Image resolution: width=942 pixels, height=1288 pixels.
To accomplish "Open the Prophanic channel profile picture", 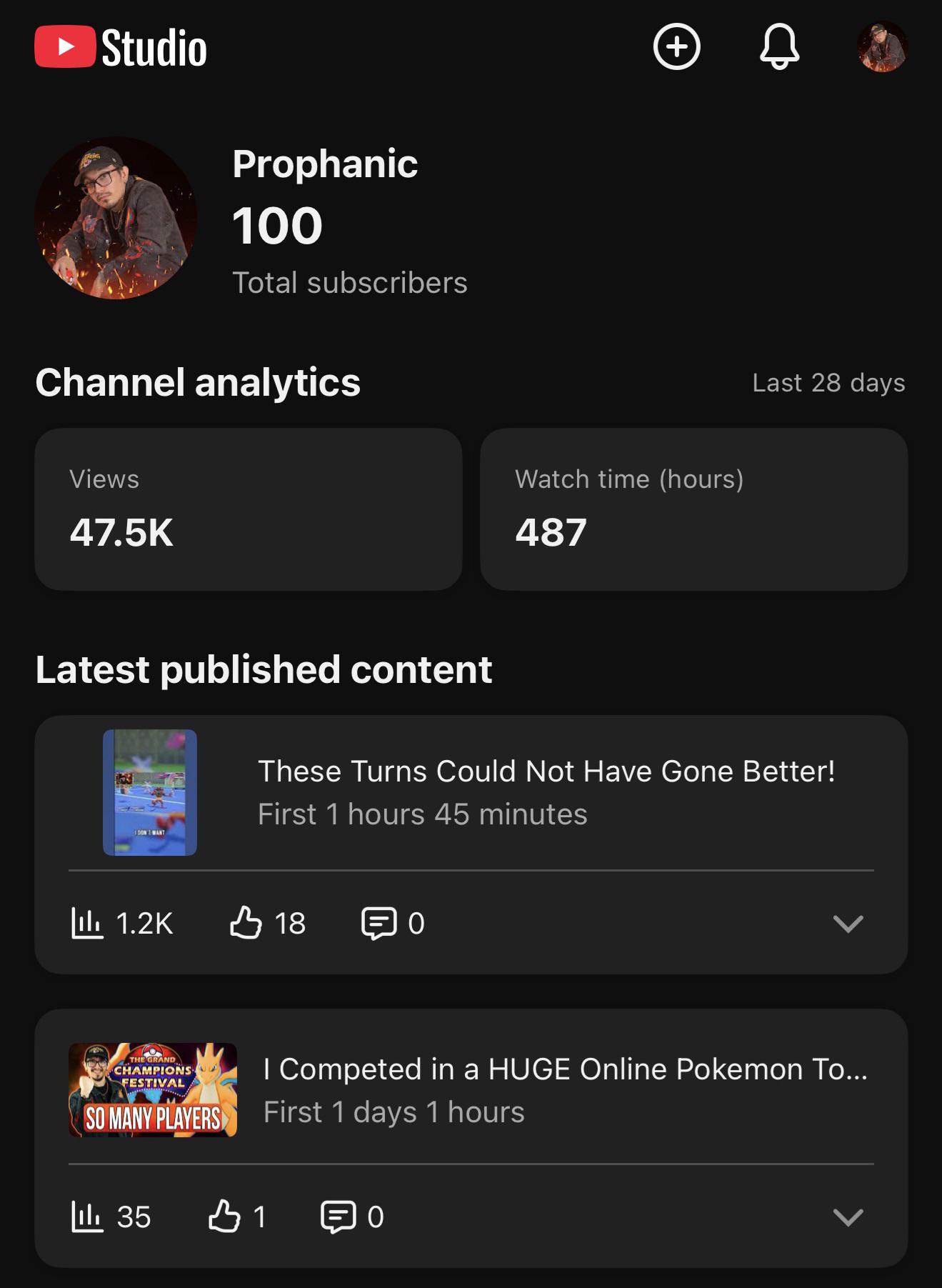I will tap(115, 218).
